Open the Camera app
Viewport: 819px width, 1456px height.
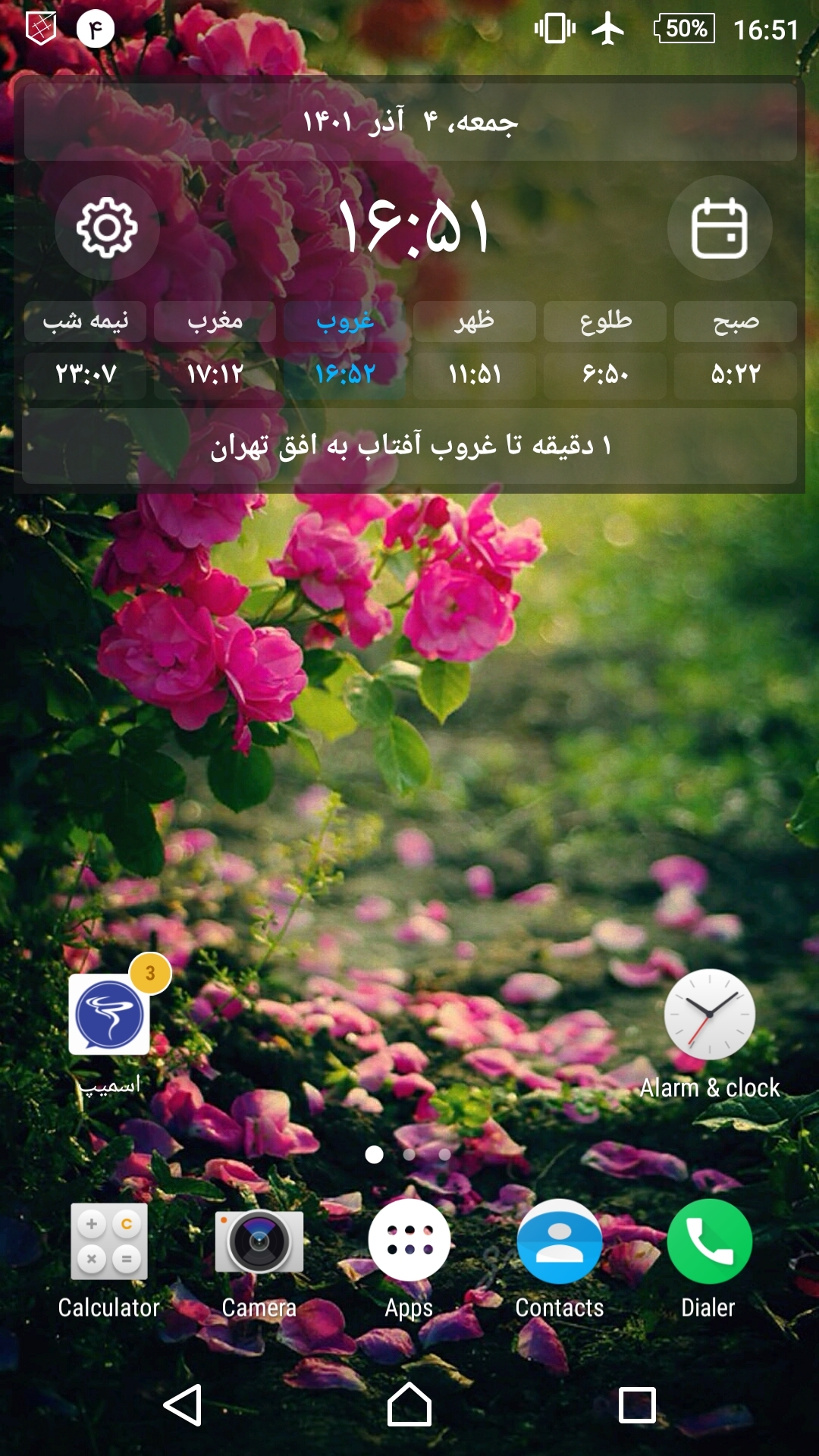pos(259,1242)
